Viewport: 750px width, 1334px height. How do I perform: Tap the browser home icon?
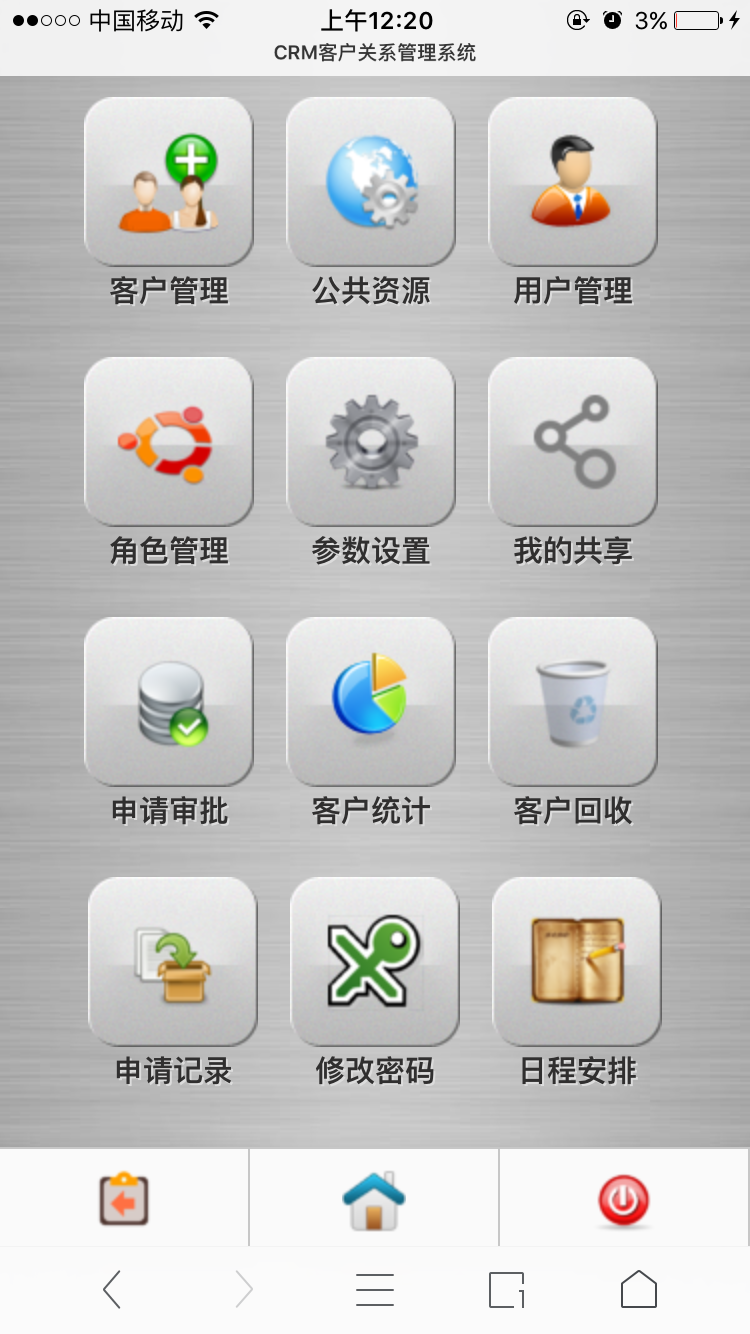click(x=639, y=1289)
